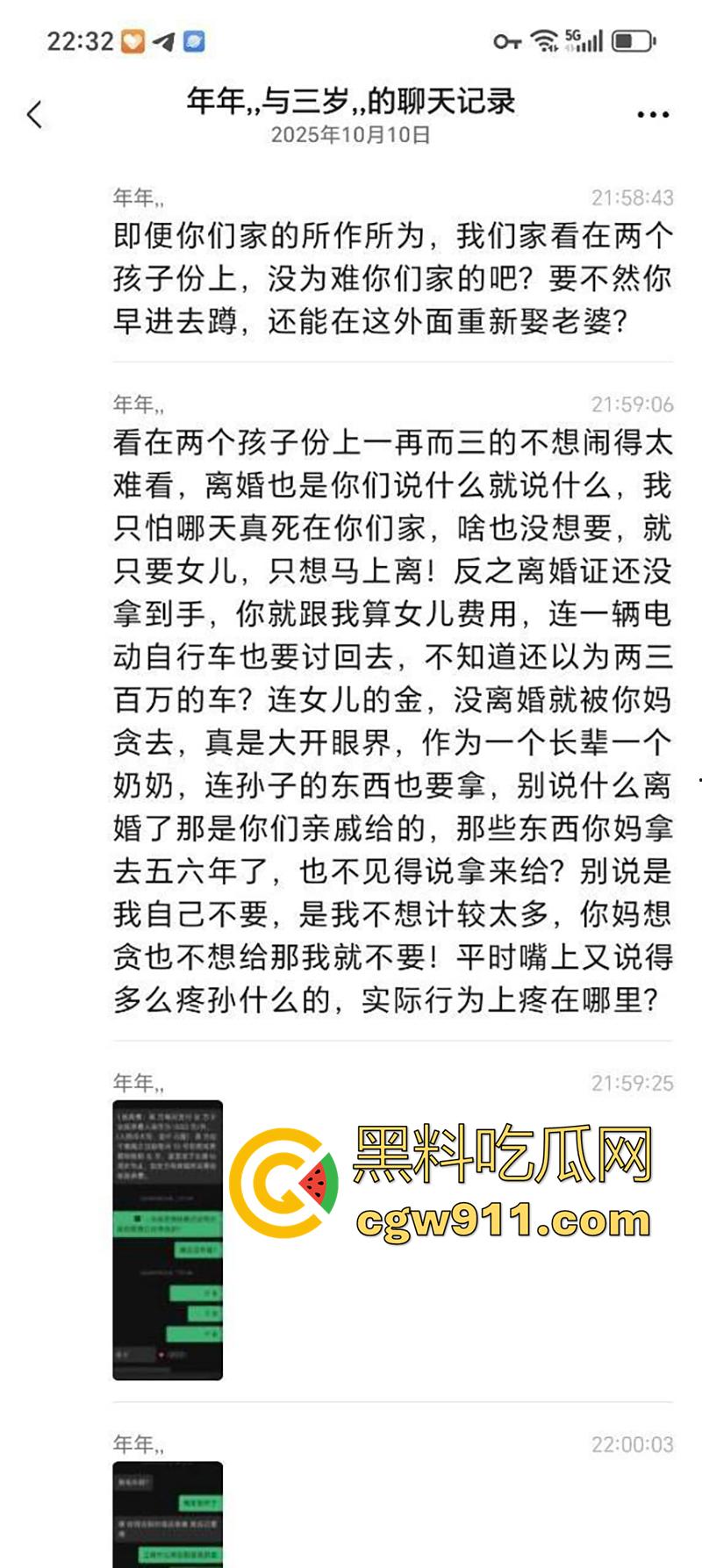Tap the blue app icon beside the Telegram icon
This screenshot has height=1568, width=702.
click(x=195, y=40)
